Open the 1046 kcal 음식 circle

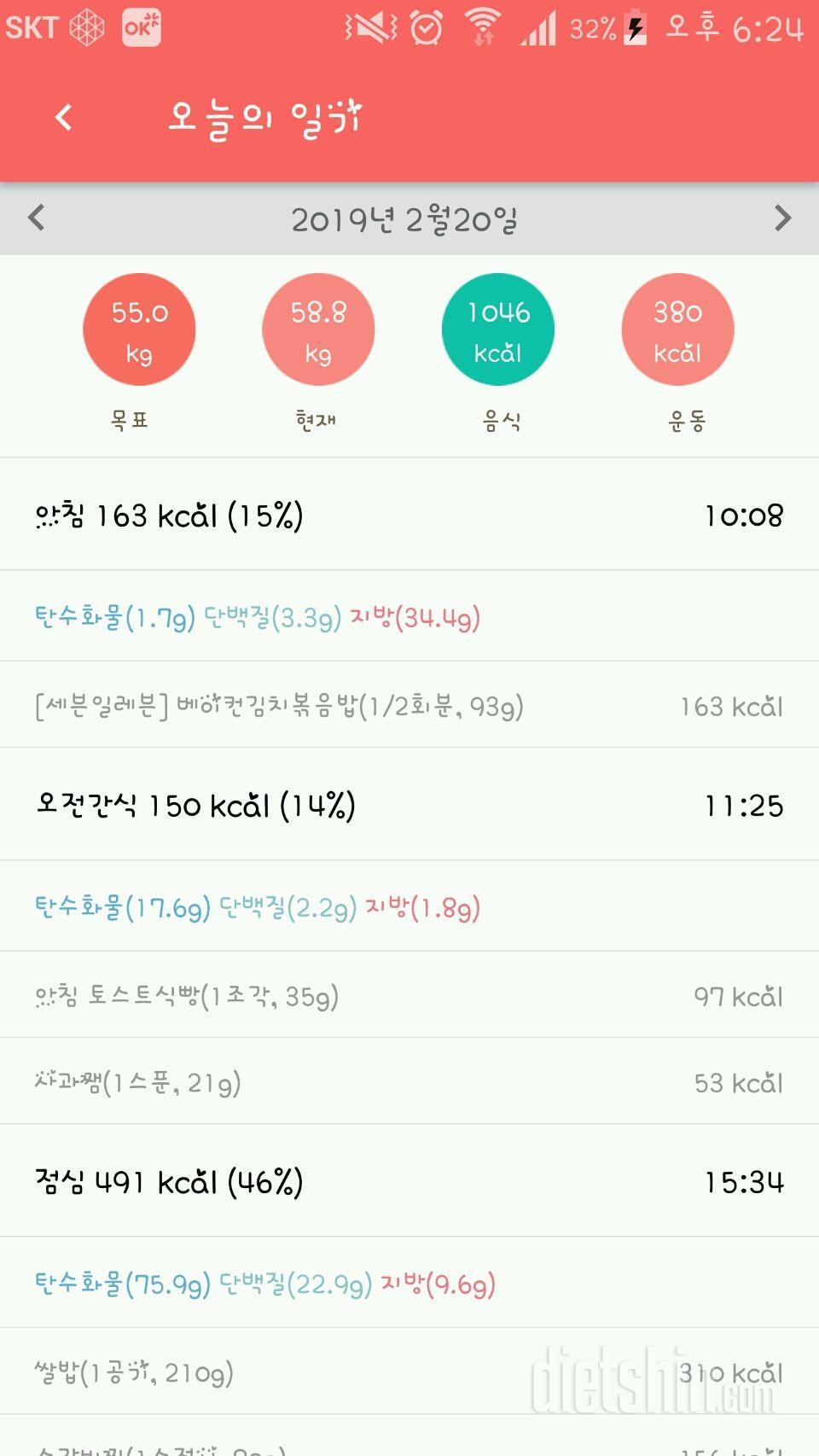click(498, 329)
